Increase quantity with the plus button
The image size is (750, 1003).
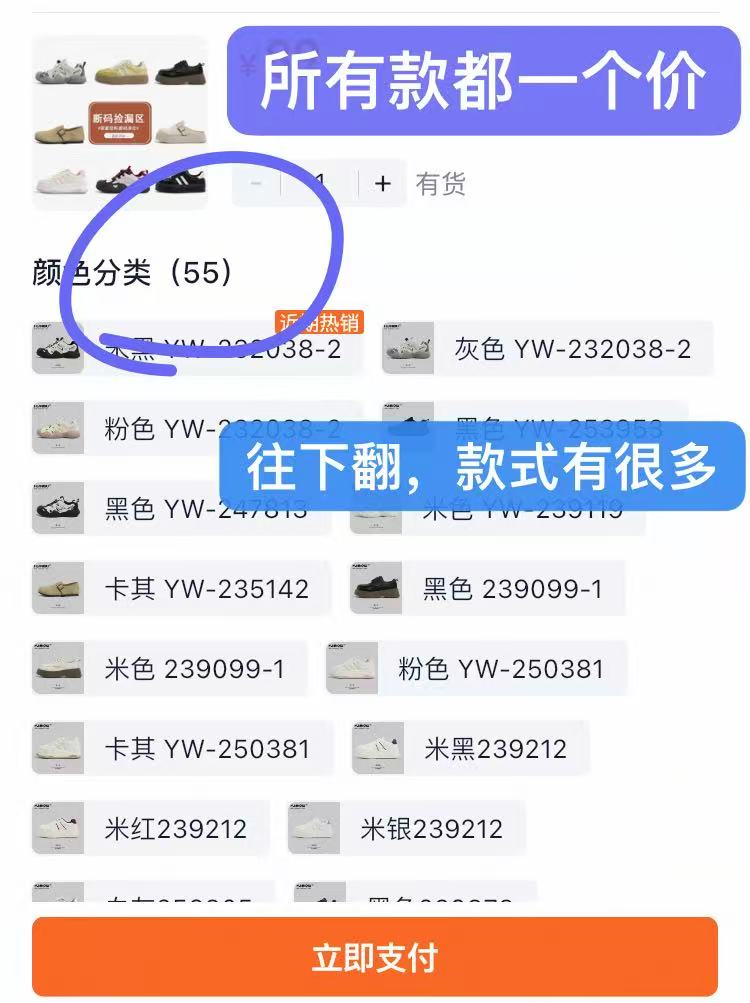pyautogui.click(x=383, y=184)
